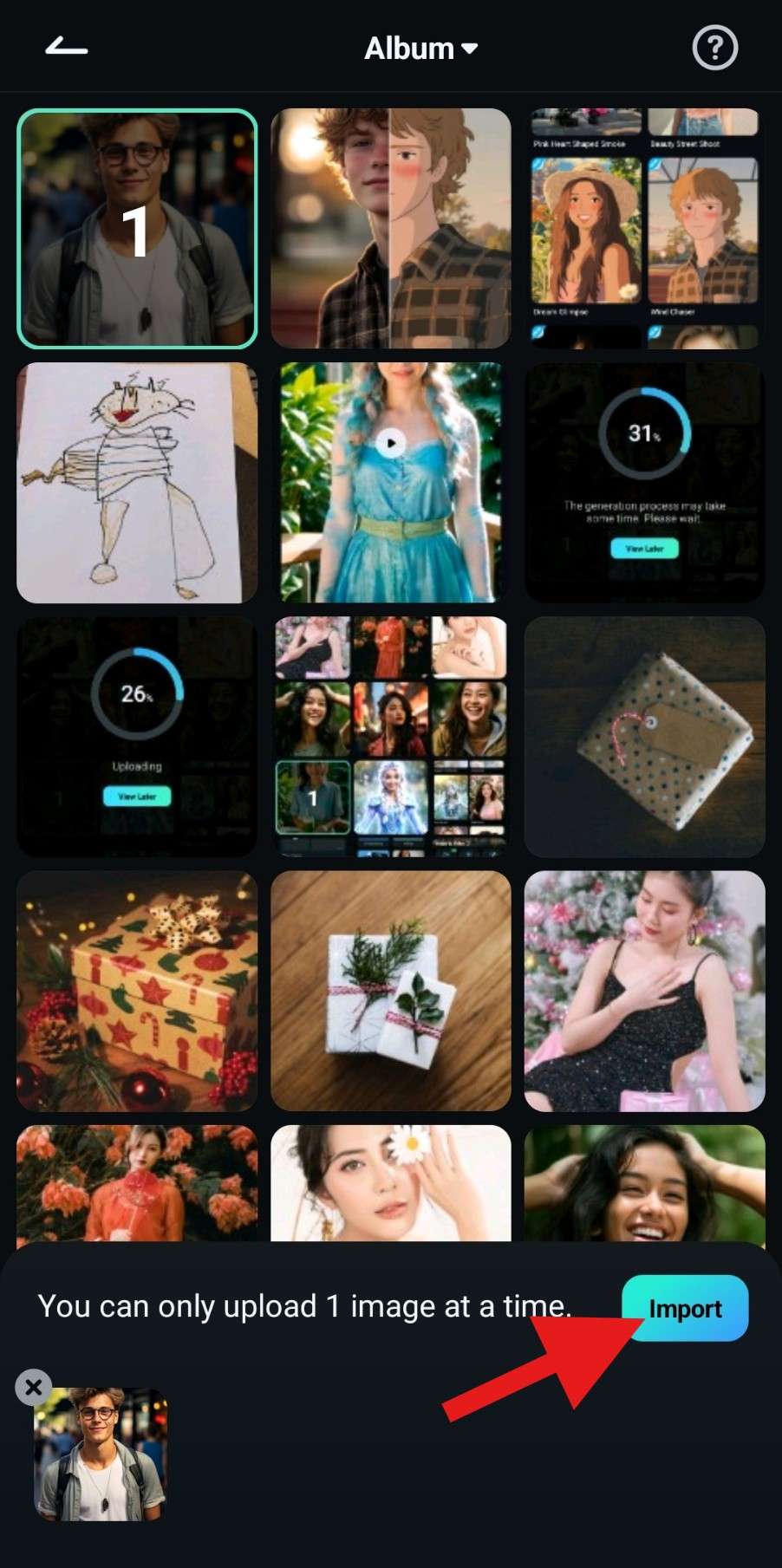Select the white gifts with greenery photo
The height and width of the screenshot is (1568, 782).
(390, 991)
